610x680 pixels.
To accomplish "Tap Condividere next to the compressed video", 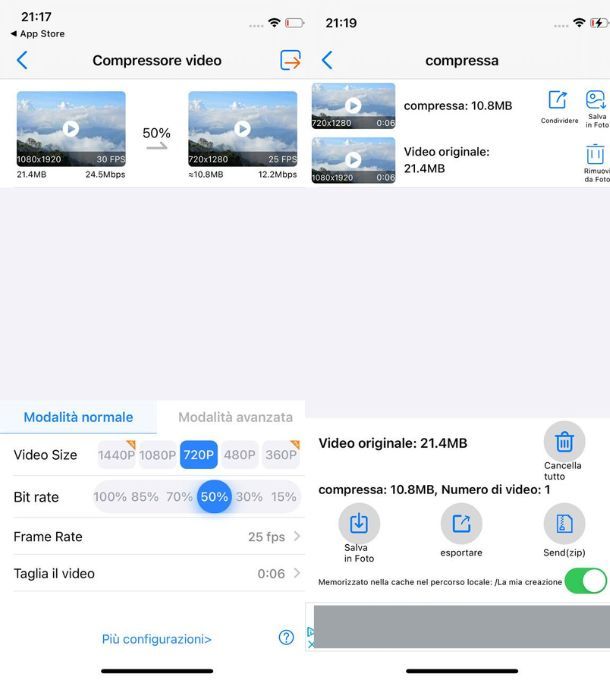I will tap(559, 105).
